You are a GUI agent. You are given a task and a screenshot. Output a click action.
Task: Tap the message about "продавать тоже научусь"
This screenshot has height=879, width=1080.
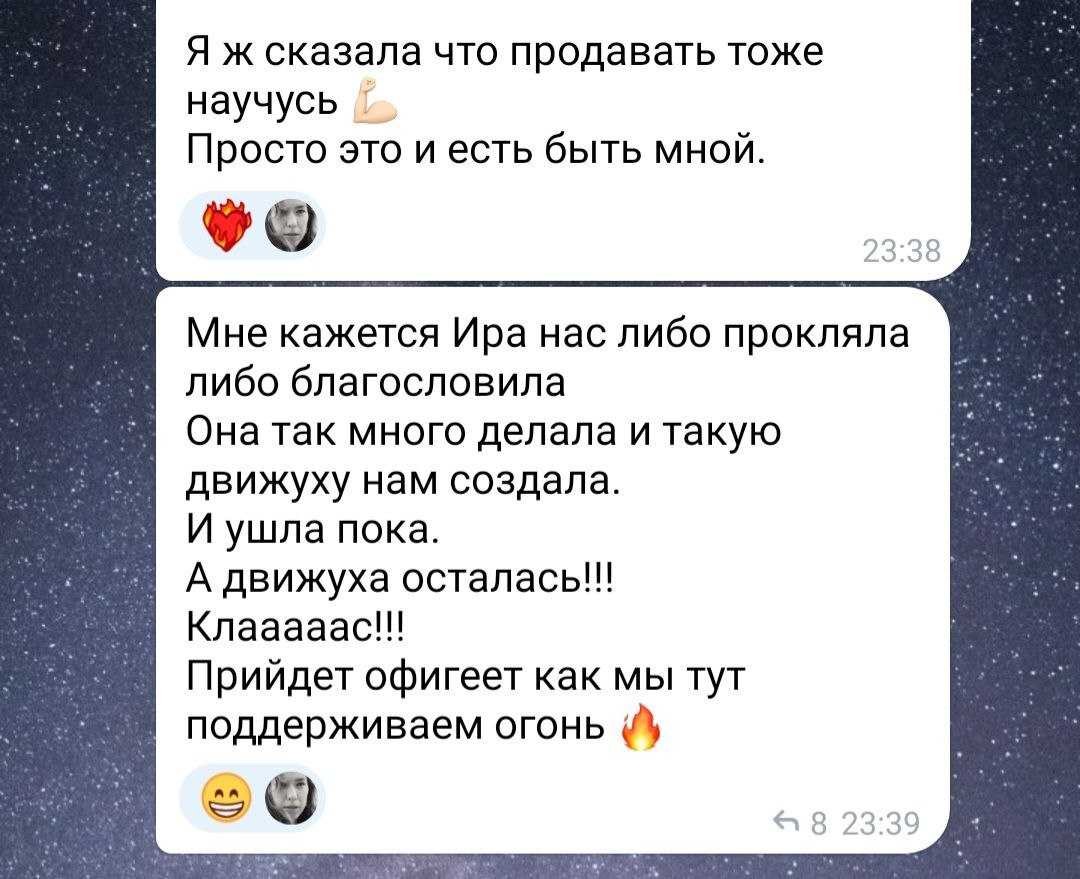(503, 100)
